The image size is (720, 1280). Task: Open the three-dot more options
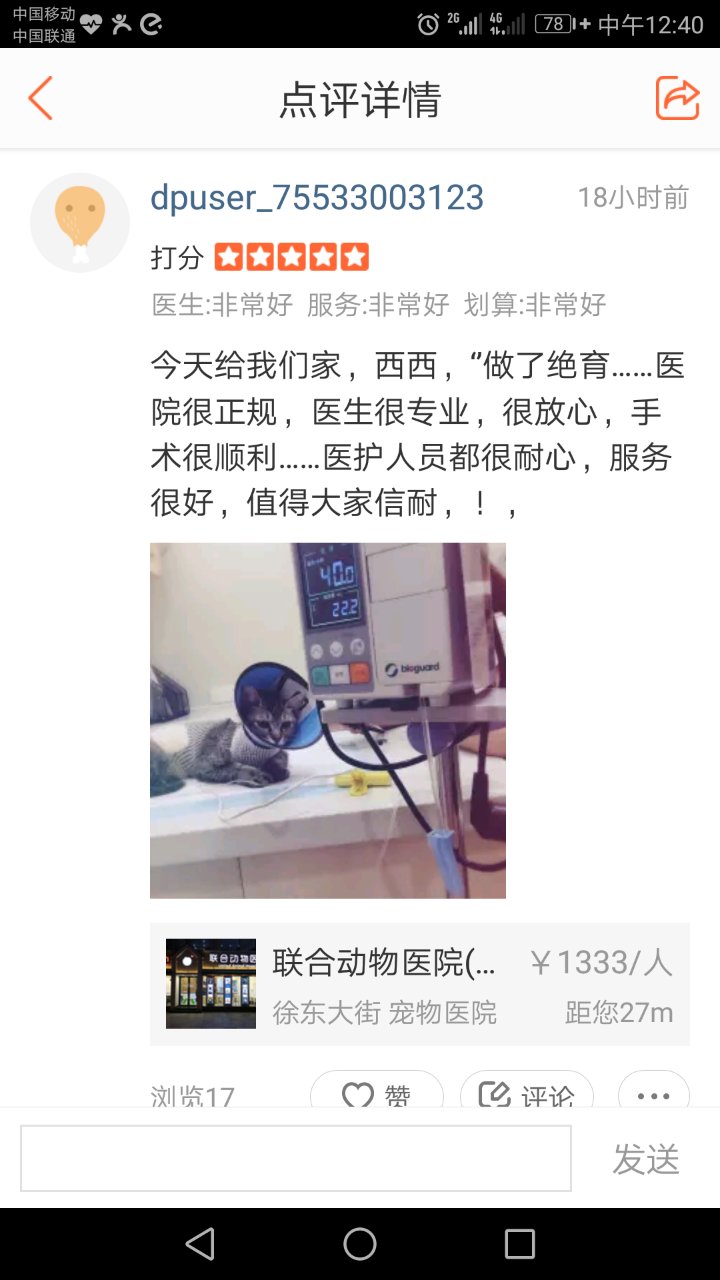(x=654, y=1094)
